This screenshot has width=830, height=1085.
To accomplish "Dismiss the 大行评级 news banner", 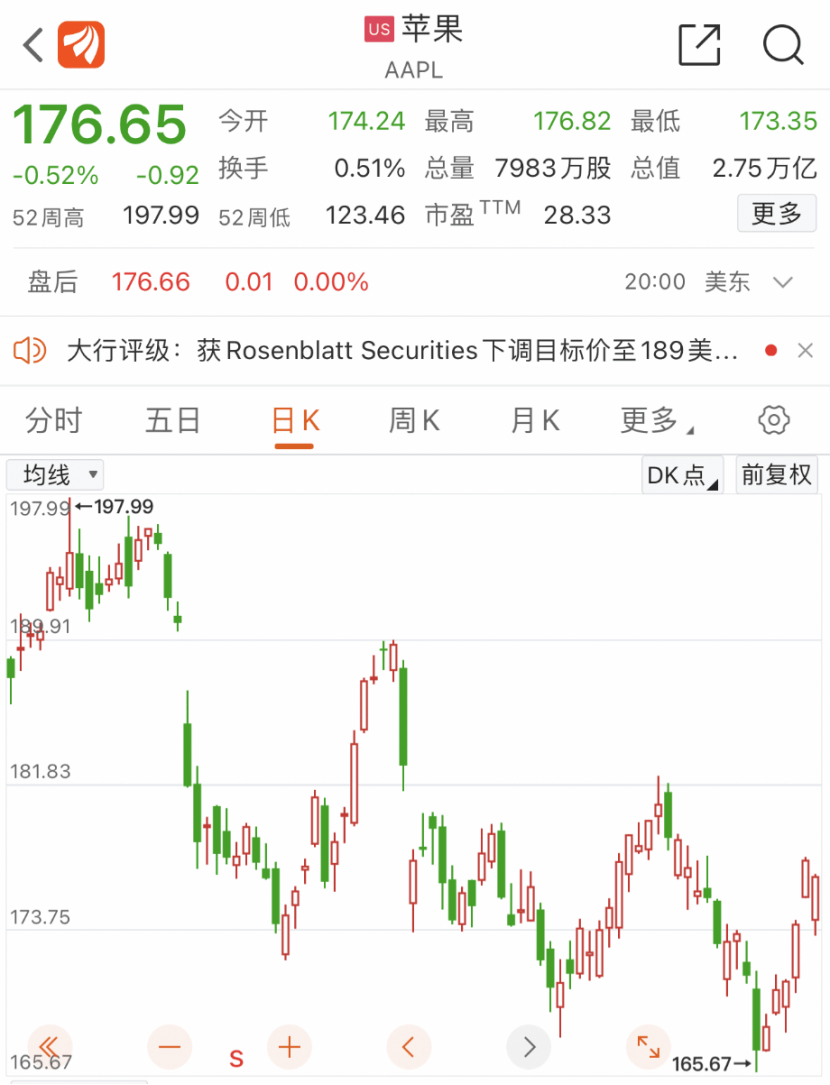I will (x=805, y=351).
